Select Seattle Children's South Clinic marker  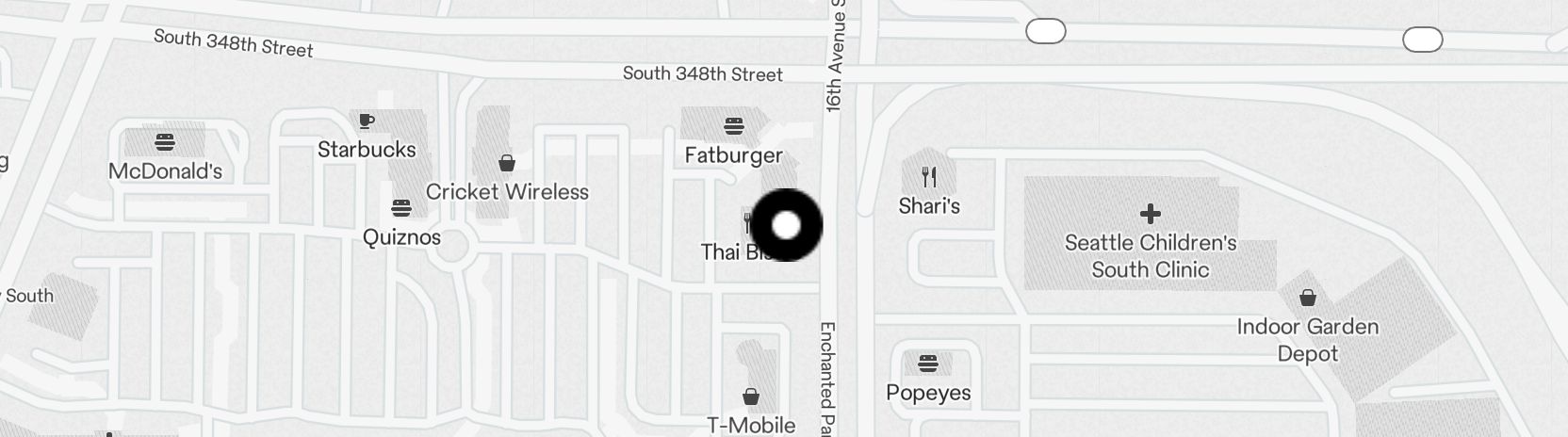pos(1150,214)
